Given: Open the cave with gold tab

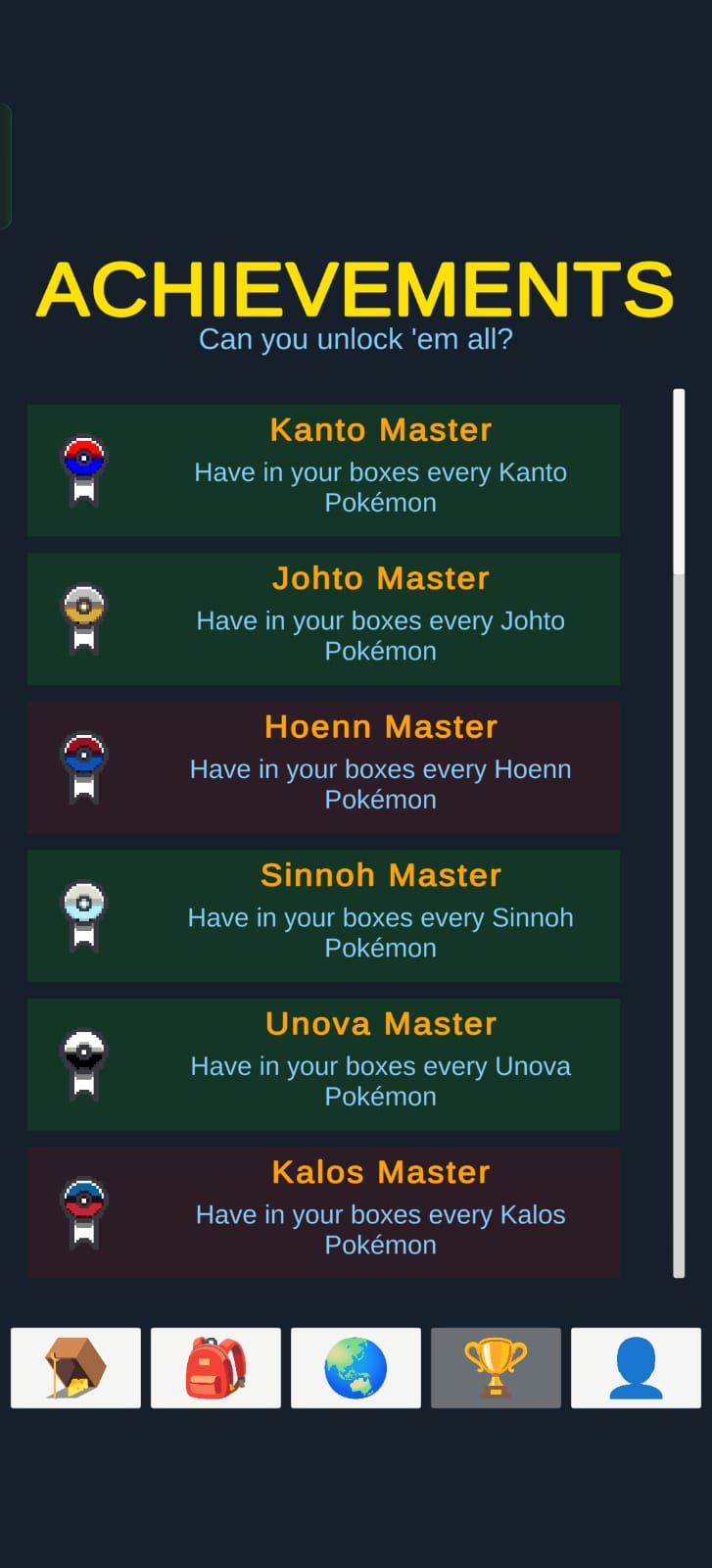Looking at the screenshot, I should pos(75,1368).
